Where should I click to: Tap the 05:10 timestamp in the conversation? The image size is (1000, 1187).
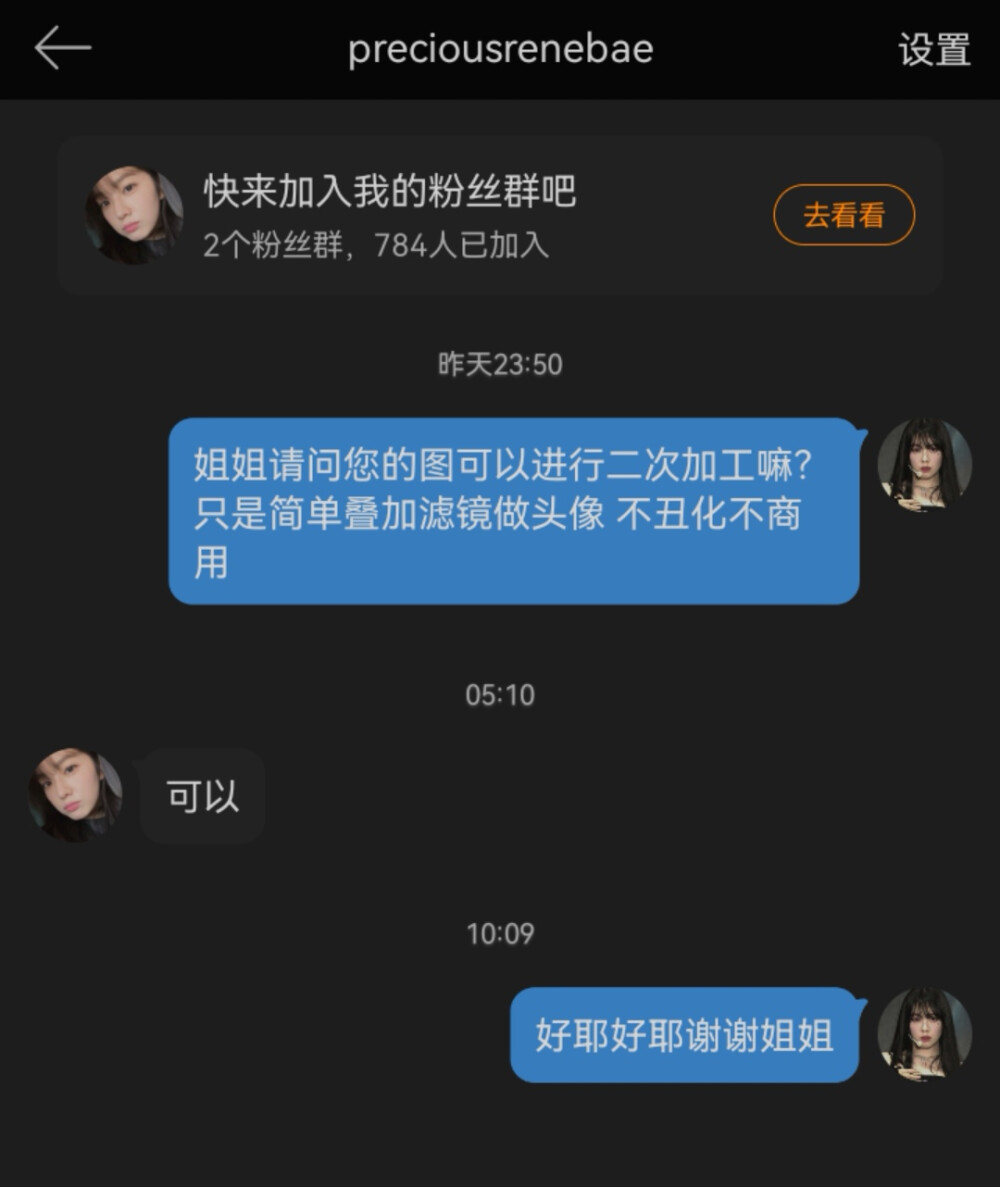pos(499,695)
